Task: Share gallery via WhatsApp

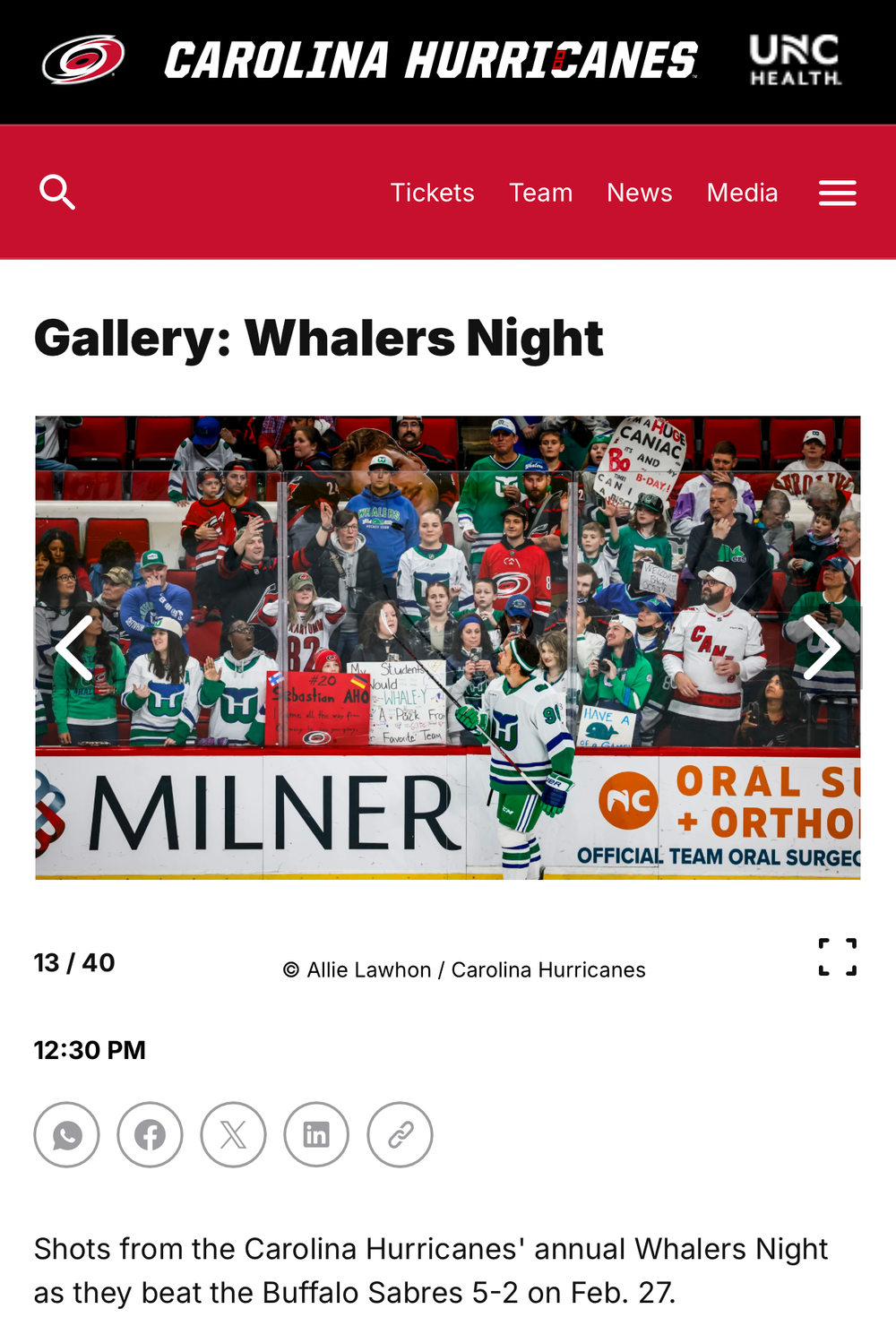Action: click(x=67, y=1135)
